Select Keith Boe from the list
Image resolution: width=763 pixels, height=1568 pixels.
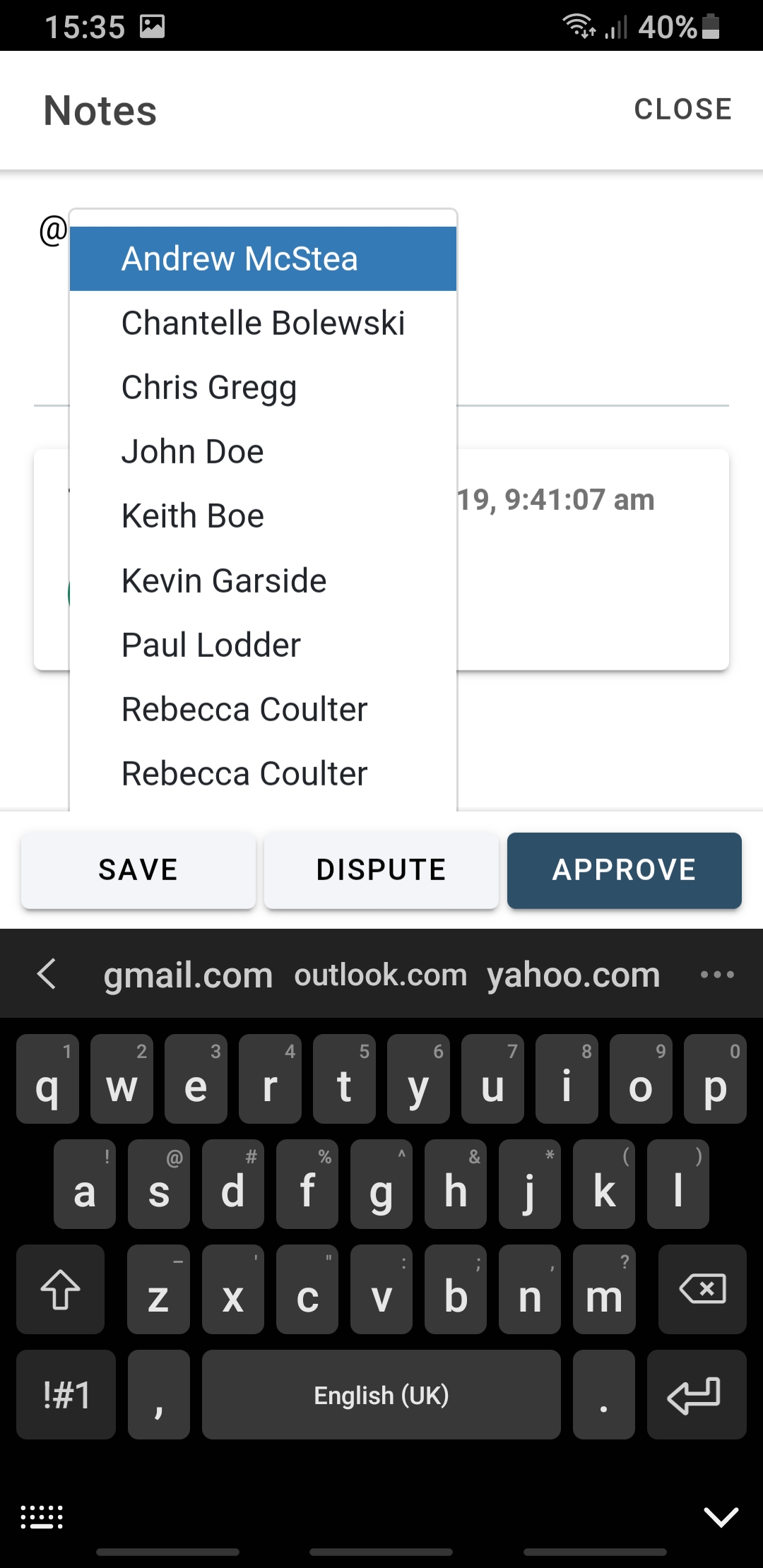tap(263, 516)
